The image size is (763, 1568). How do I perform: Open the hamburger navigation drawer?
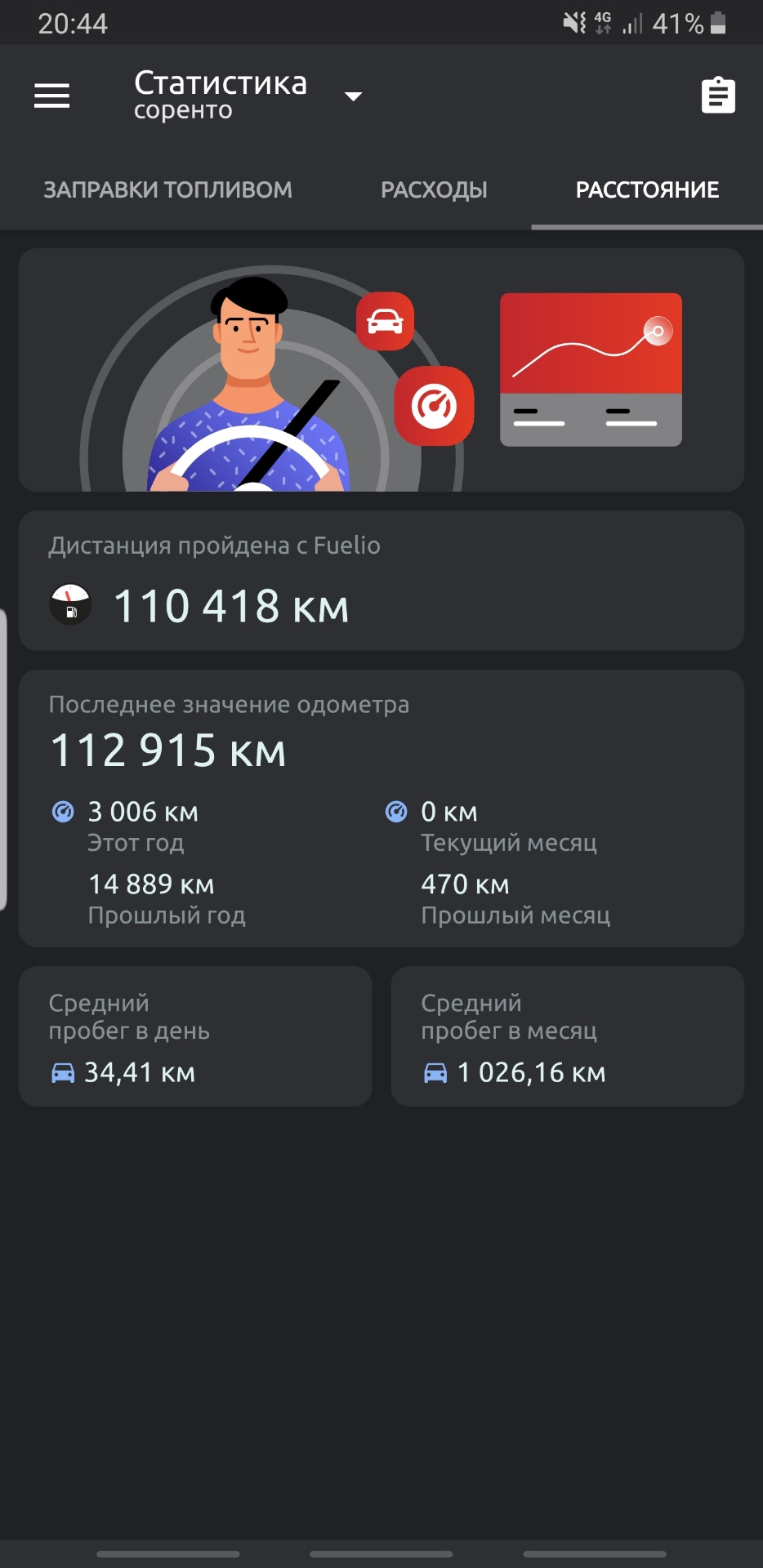(51, 96)
